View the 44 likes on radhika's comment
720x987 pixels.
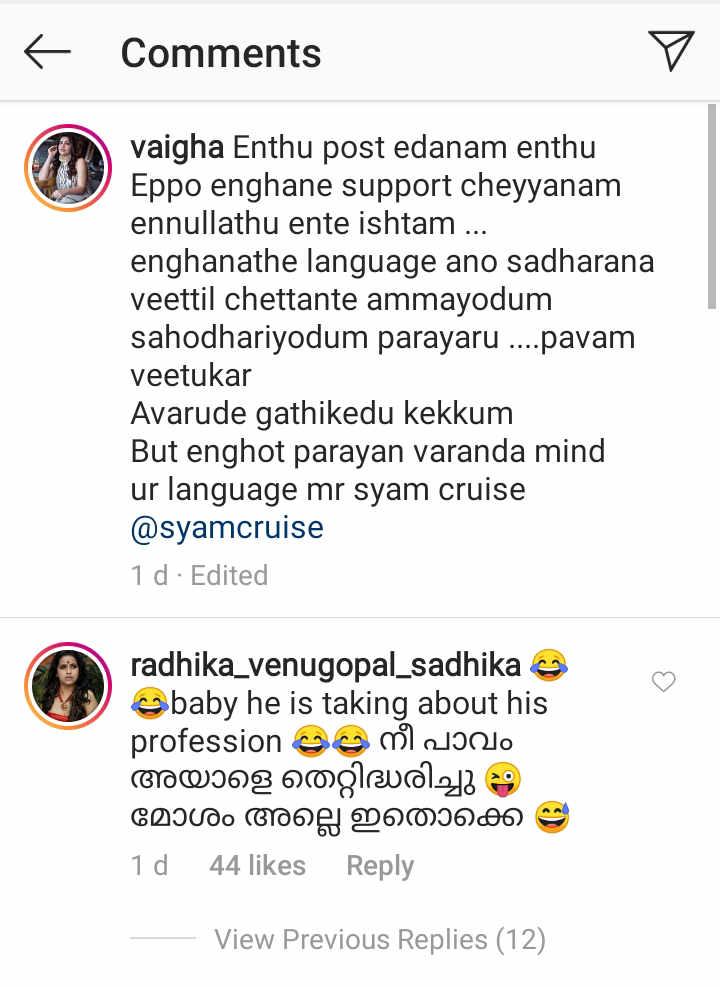click(257, 865)
